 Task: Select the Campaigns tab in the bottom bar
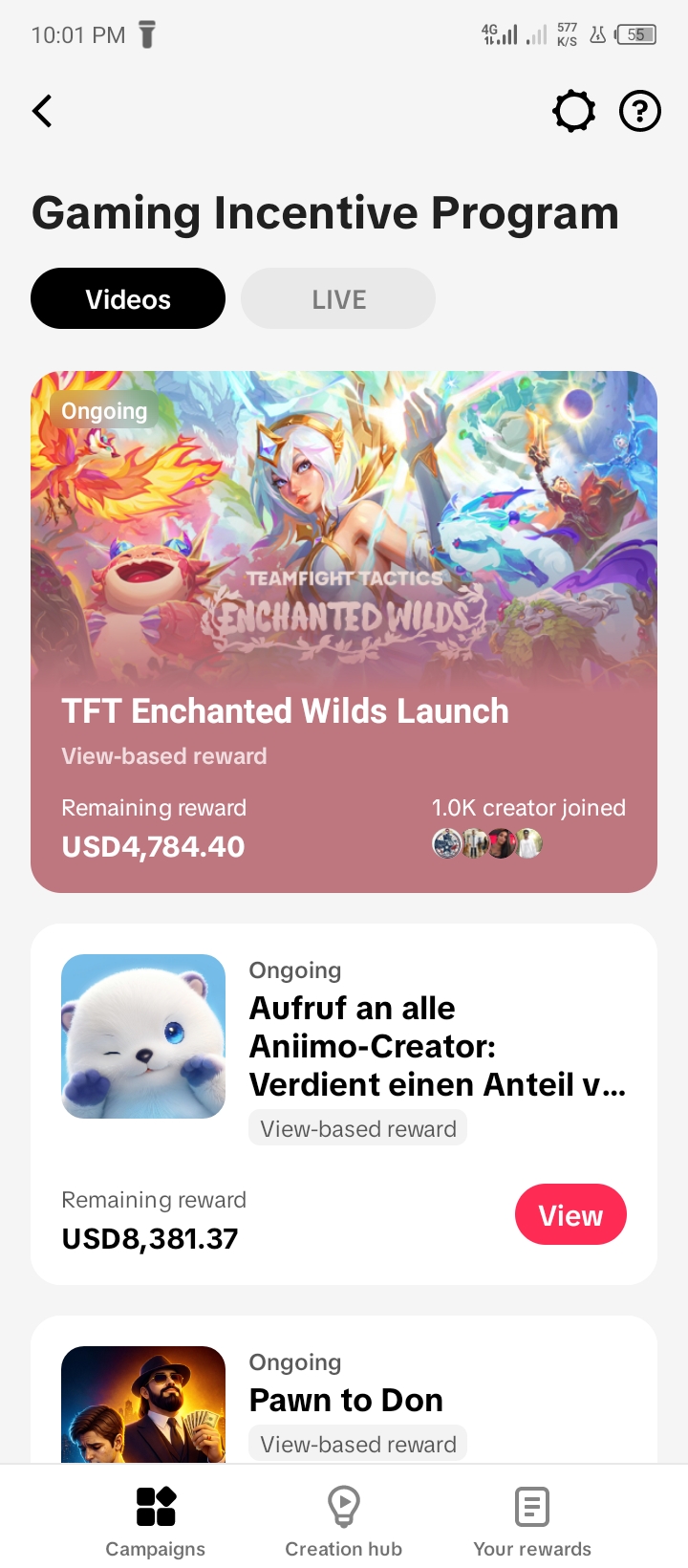(156, 1522)
